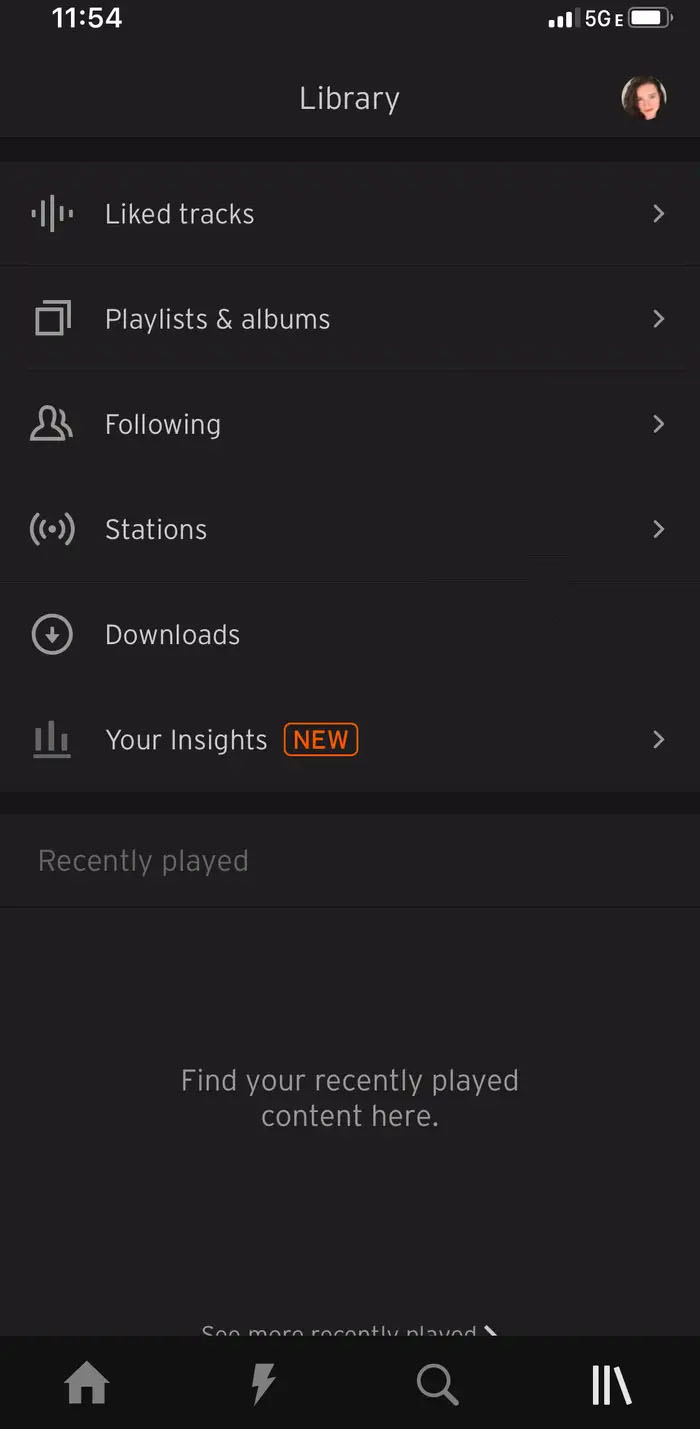This screenshot has height=1429, width=700.
Task: Switch to the Stream lightning tab
Action: point(262,1385)
